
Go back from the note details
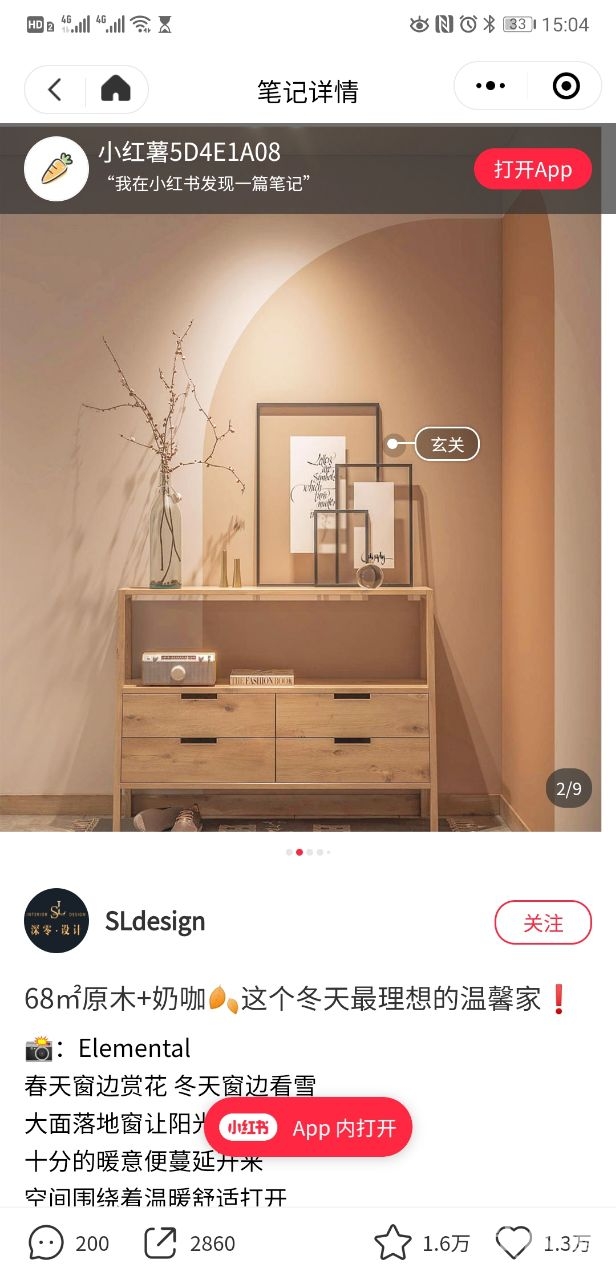[55, 90]
